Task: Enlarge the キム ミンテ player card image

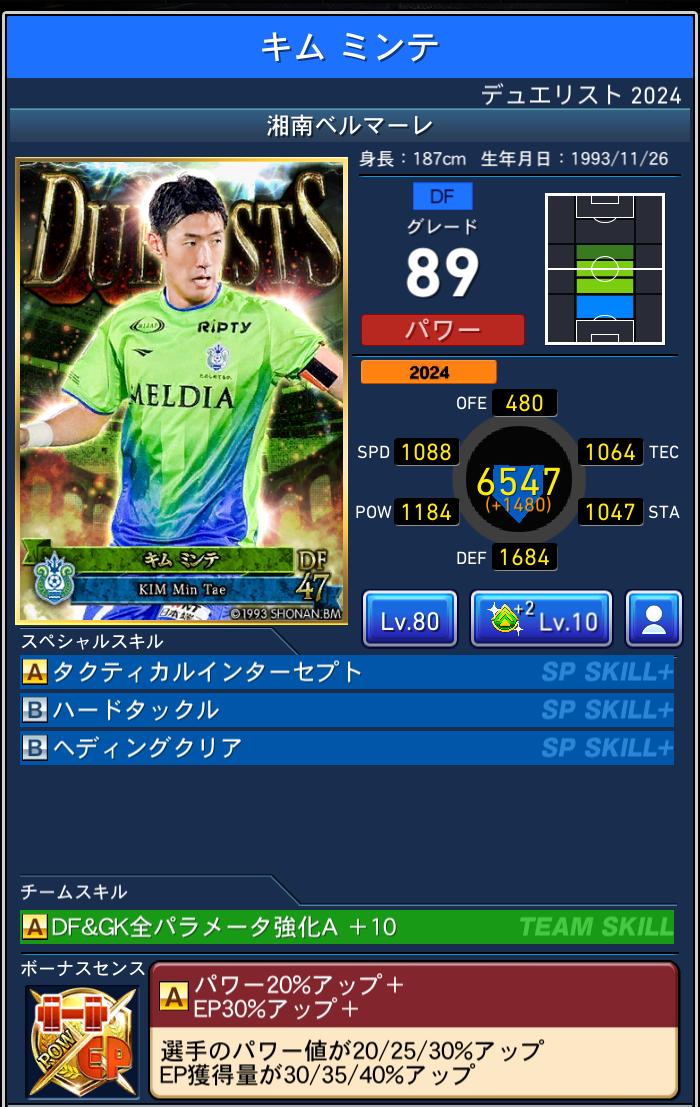Action: [181, 391]
